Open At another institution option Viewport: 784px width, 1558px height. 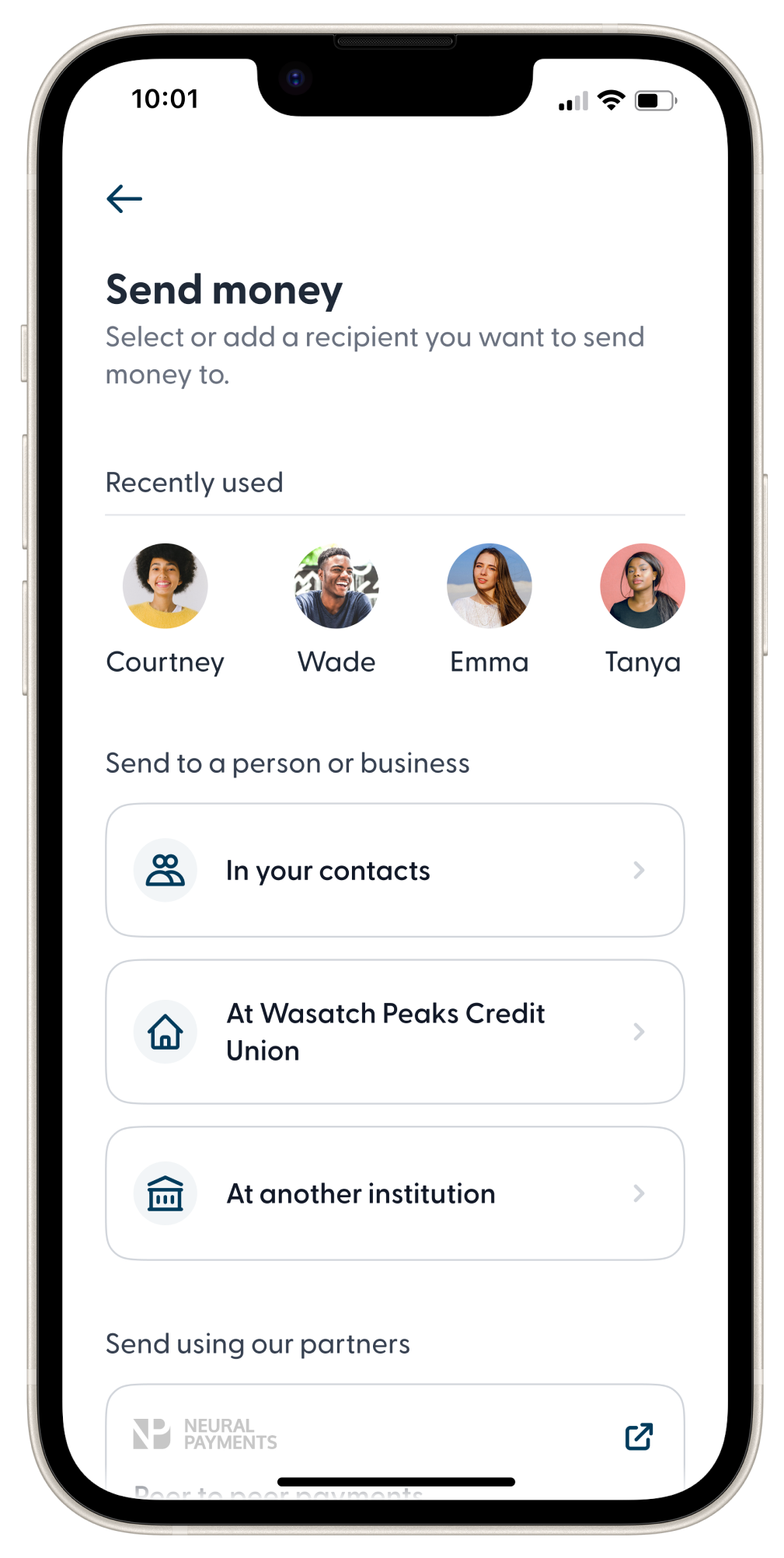395,1193
